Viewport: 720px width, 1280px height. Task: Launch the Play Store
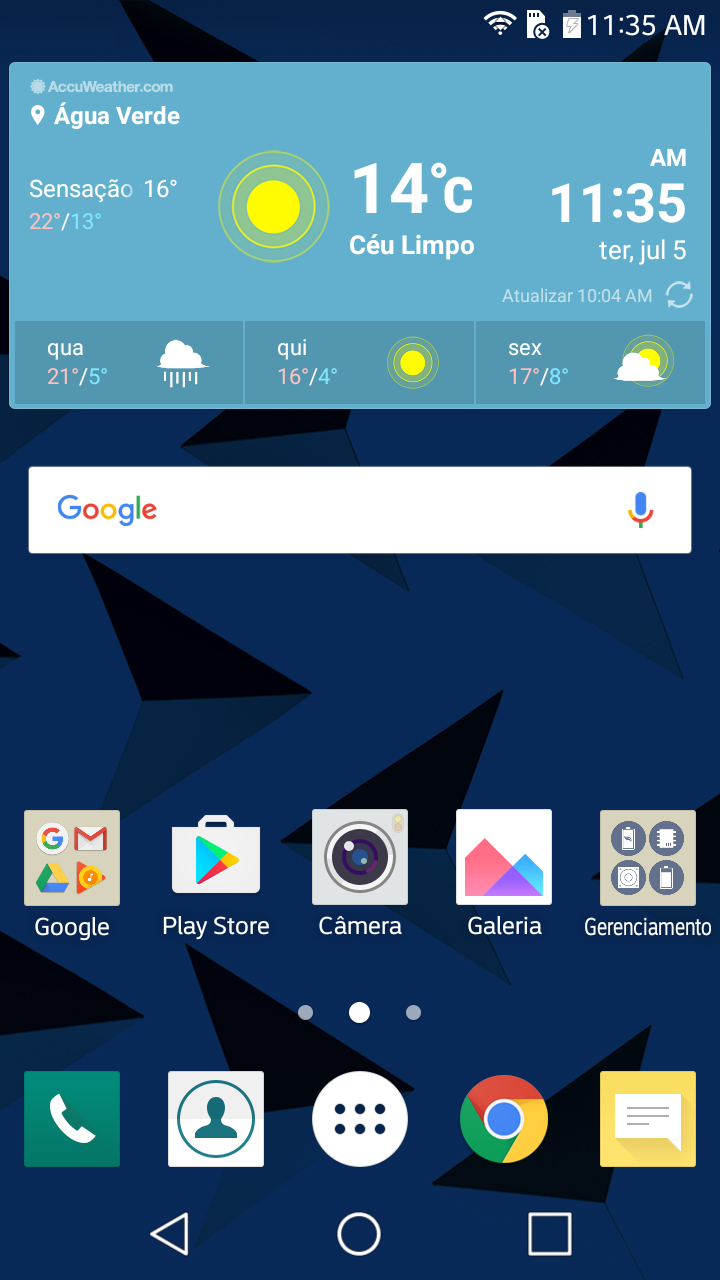pos(216,875)
